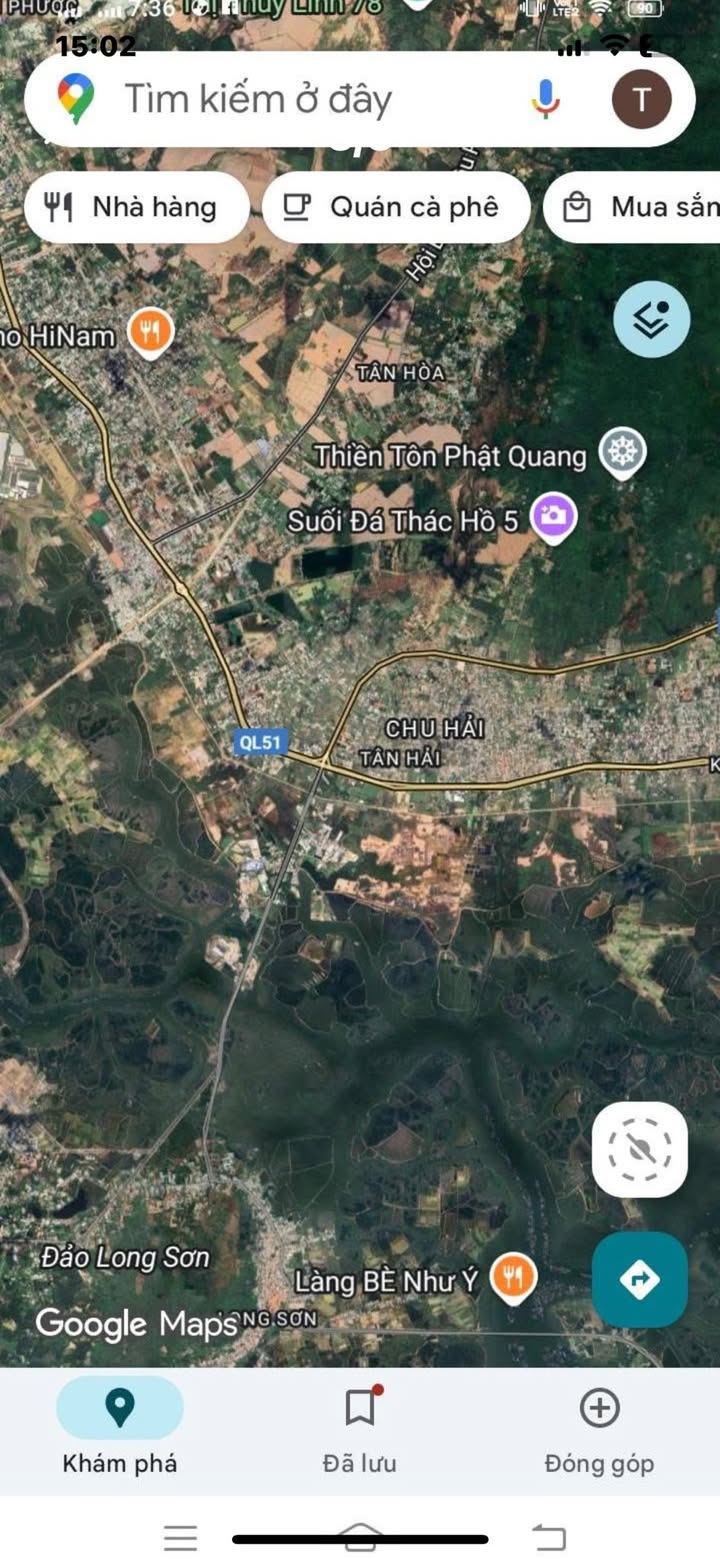Go back with the system back button

548,1536
